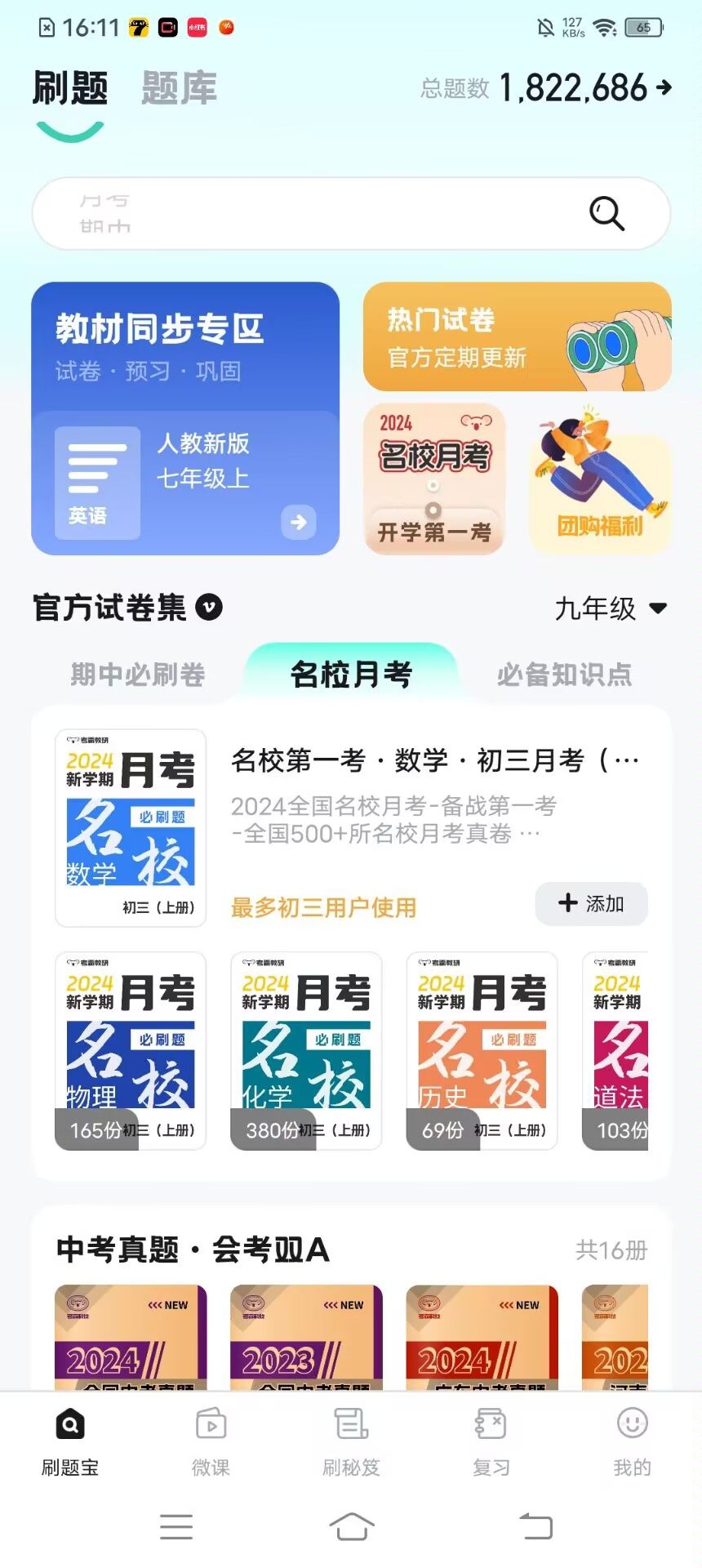702x1568 pixels.
Task: Open the 历史 名校月考 book
Action: tap(482, 1050)
